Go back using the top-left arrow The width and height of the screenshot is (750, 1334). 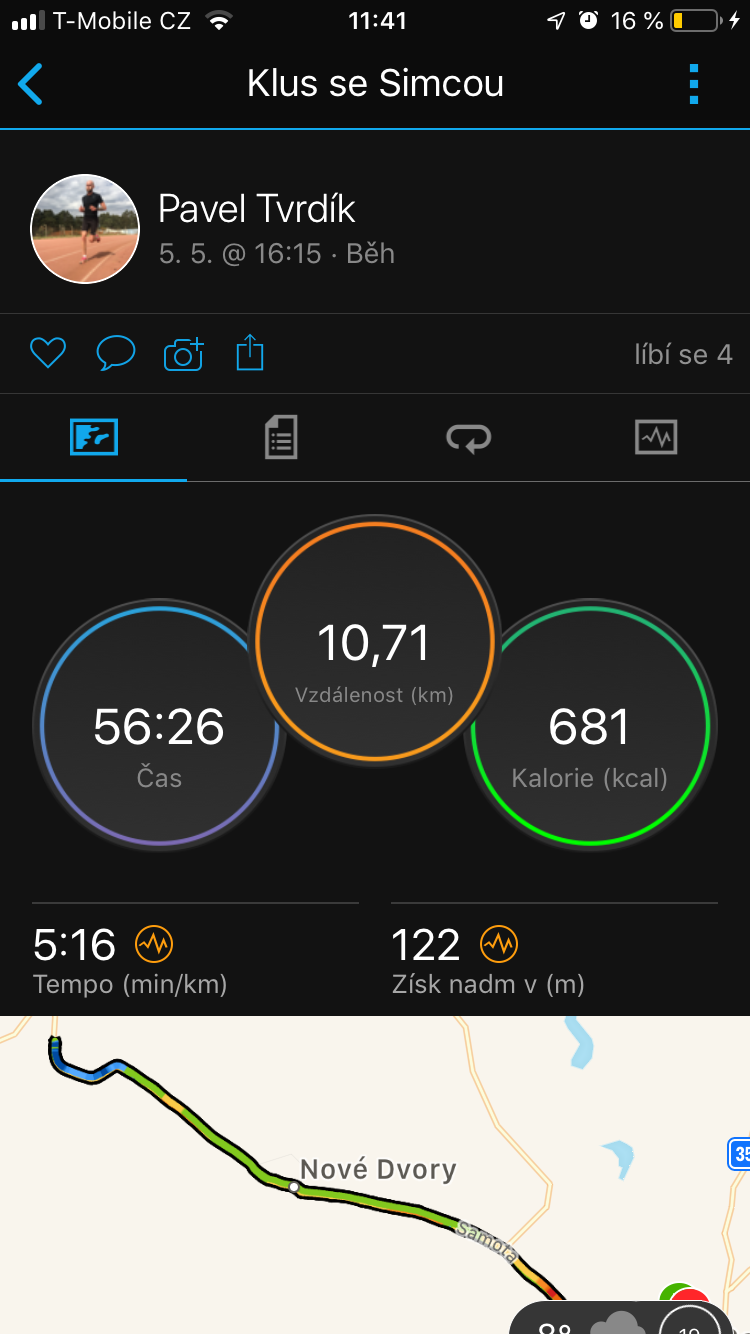(31, 84)
